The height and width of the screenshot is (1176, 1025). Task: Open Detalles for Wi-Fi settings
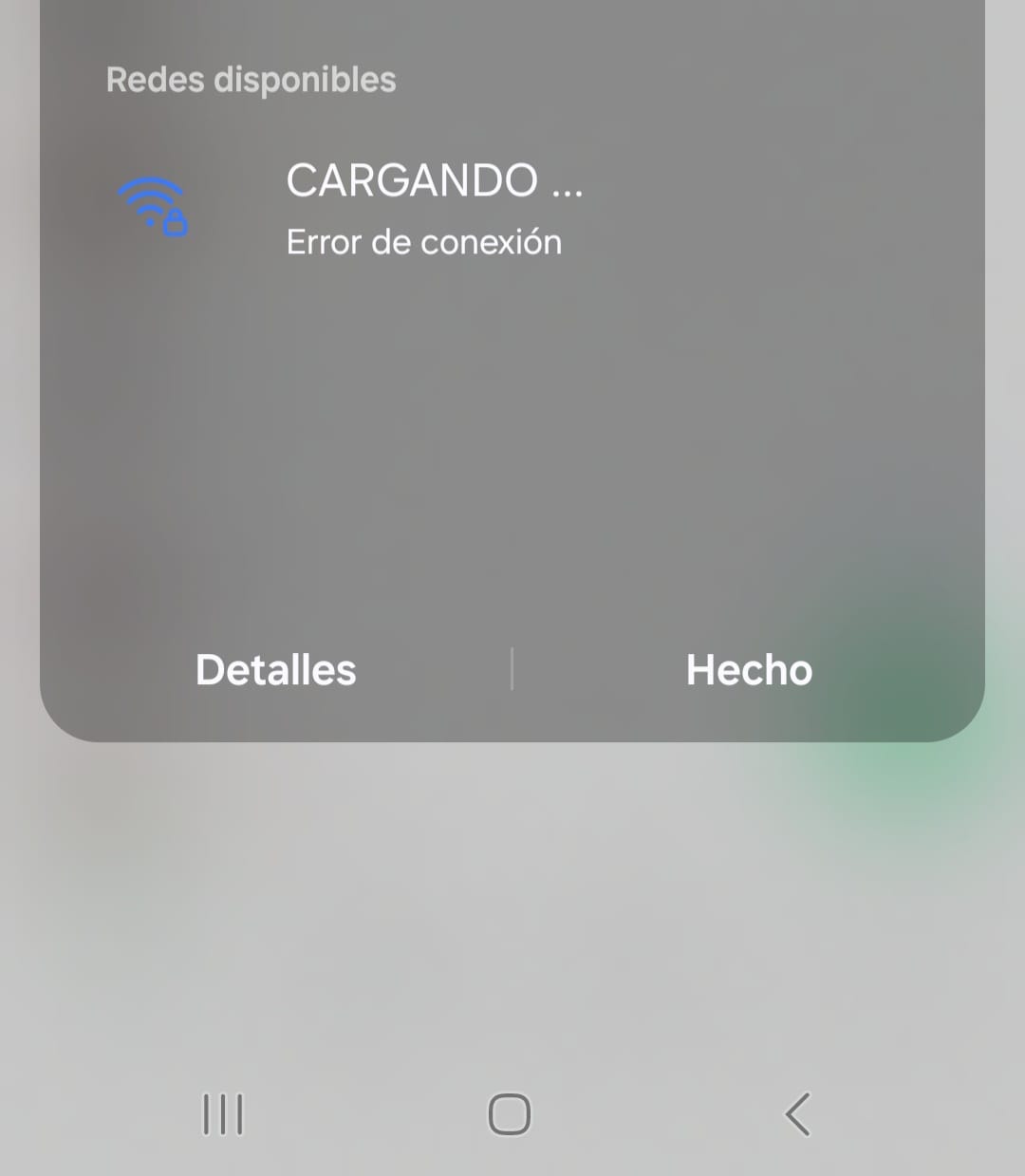(x=275, y=670)
